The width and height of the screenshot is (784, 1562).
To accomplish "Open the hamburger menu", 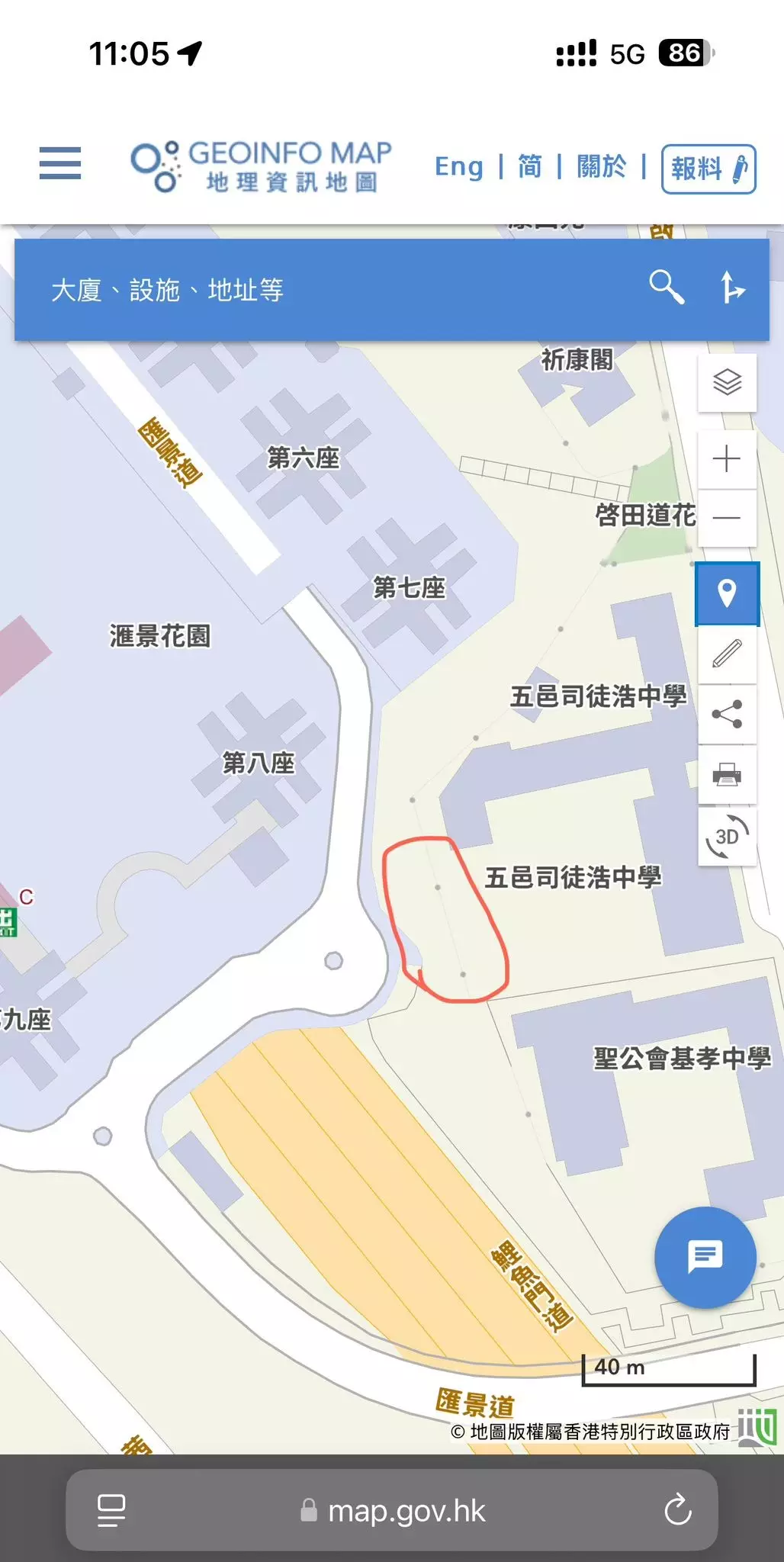I will 60,163.
